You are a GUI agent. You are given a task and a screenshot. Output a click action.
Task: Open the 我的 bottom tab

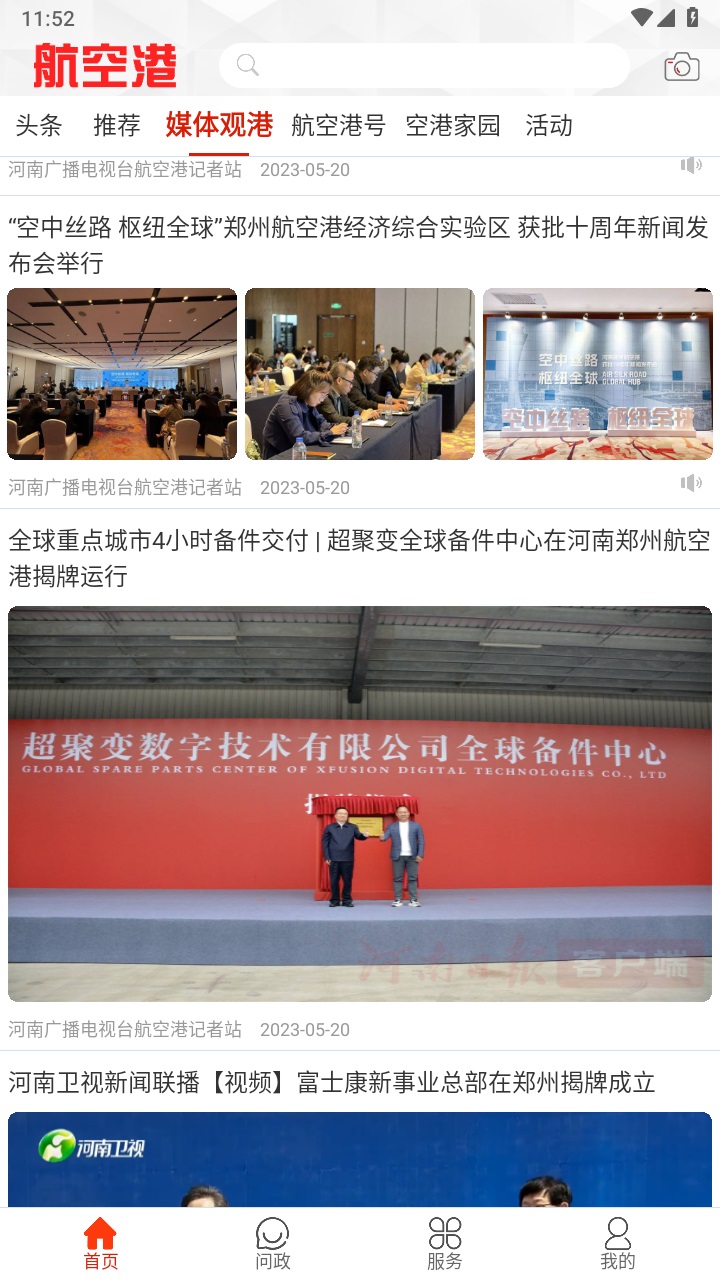click(x=618, y=1244)
